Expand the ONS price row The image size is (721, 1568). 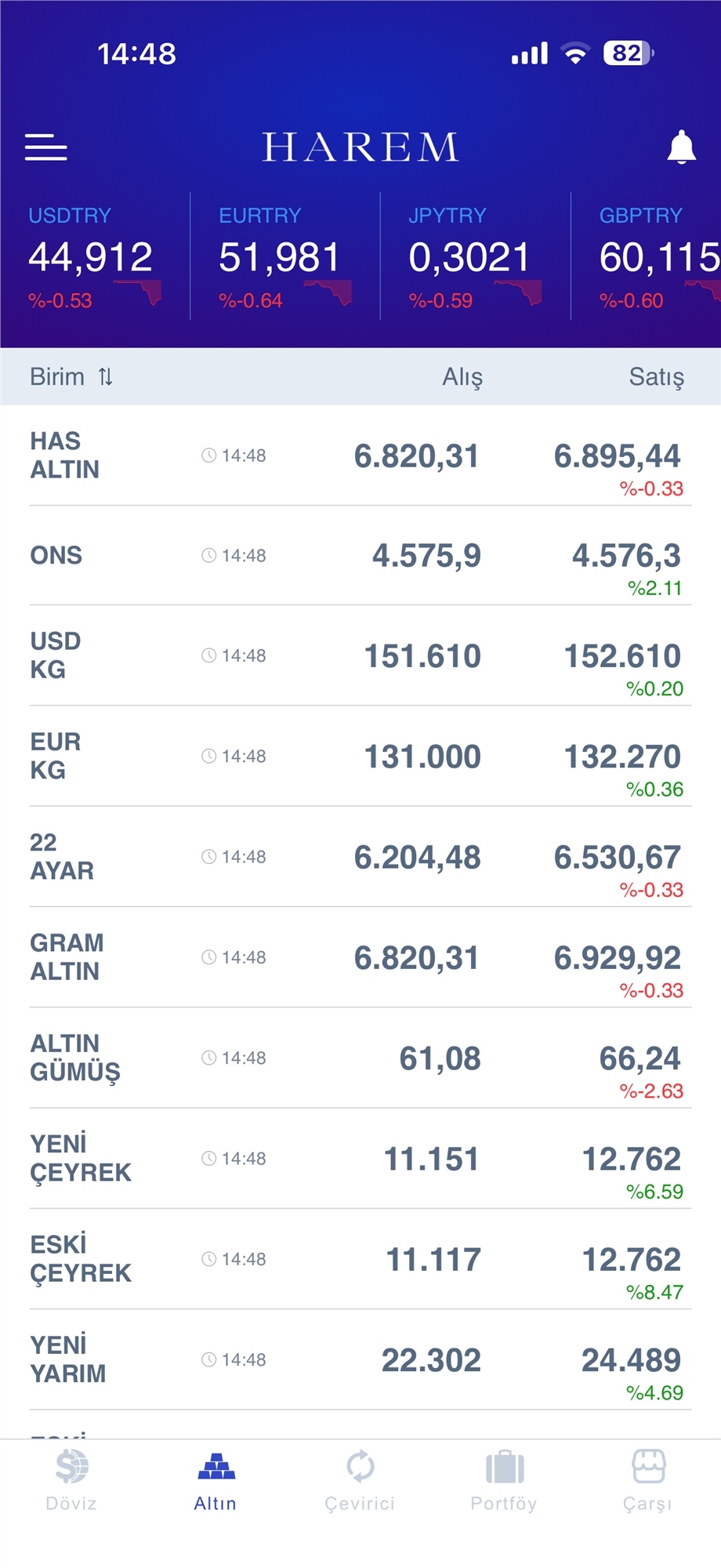[x=360, y=557]
